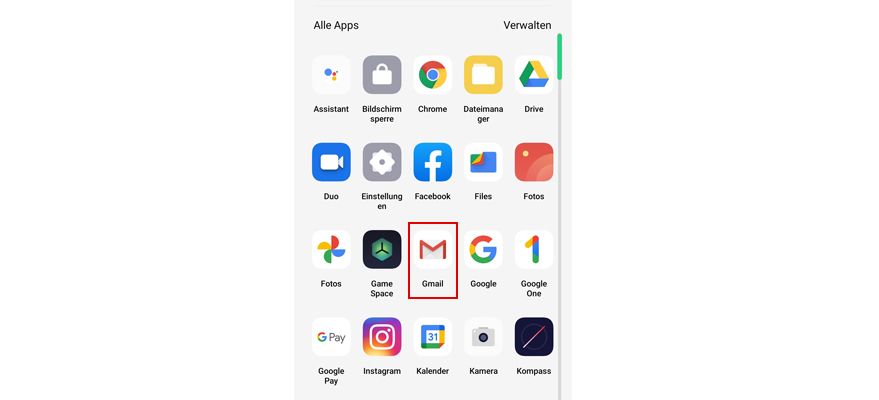Screen dimensions: 879x400
Task: Open Bildschirmsperre app
Action: click(381, 76)
